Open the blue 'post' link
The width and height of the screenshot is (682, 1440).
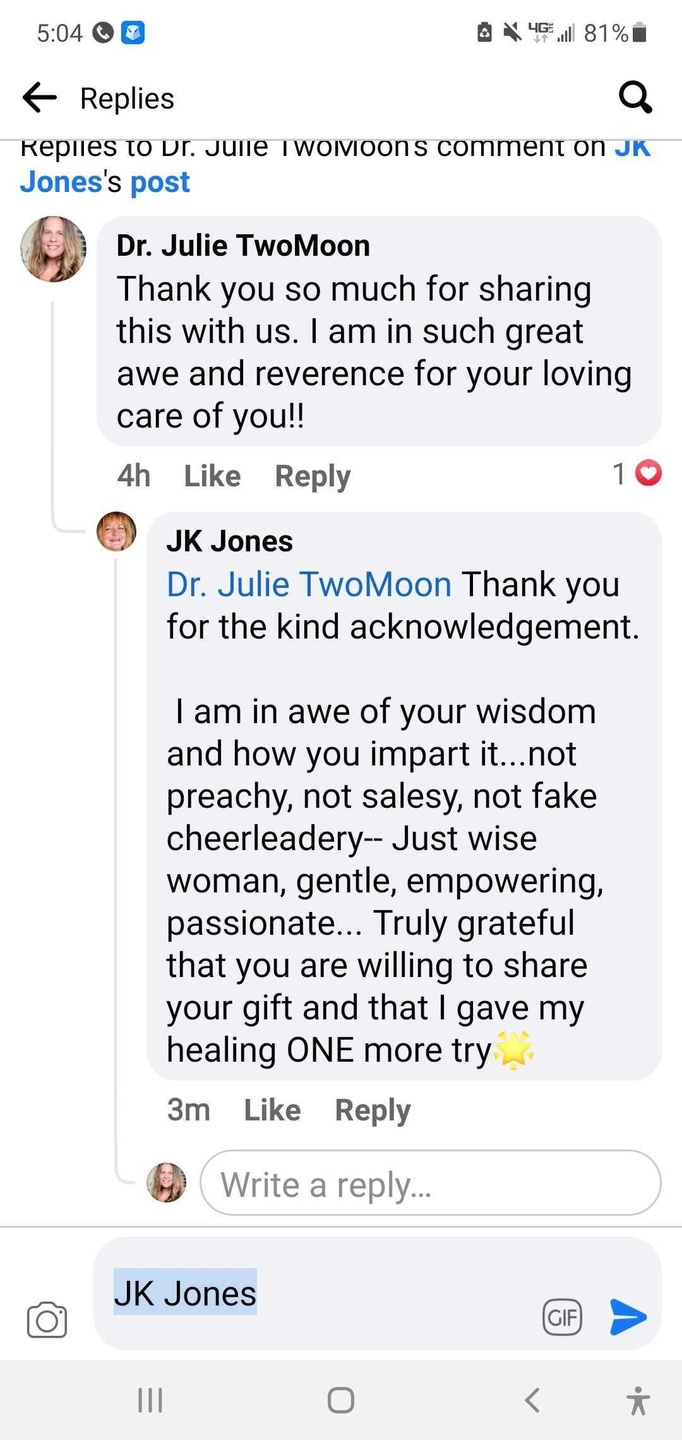160,182
